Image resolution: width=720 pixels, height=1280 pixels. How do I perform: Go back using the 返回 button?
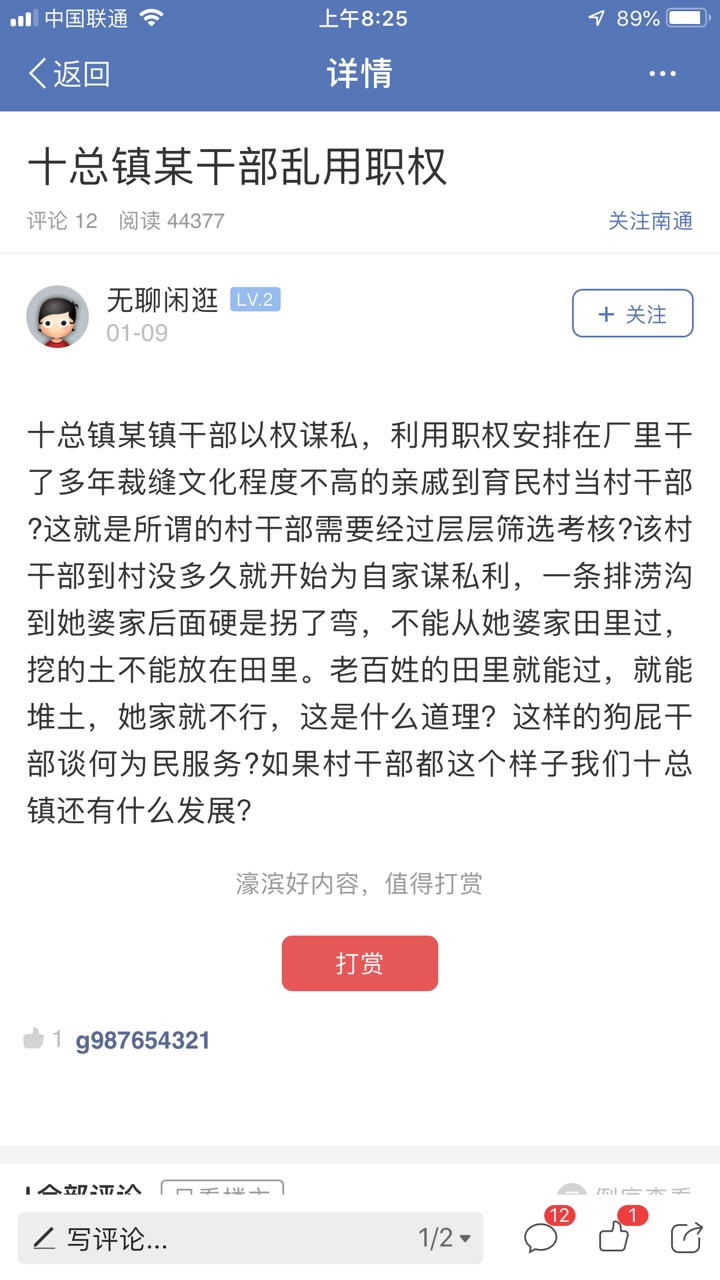click(68, 74)
